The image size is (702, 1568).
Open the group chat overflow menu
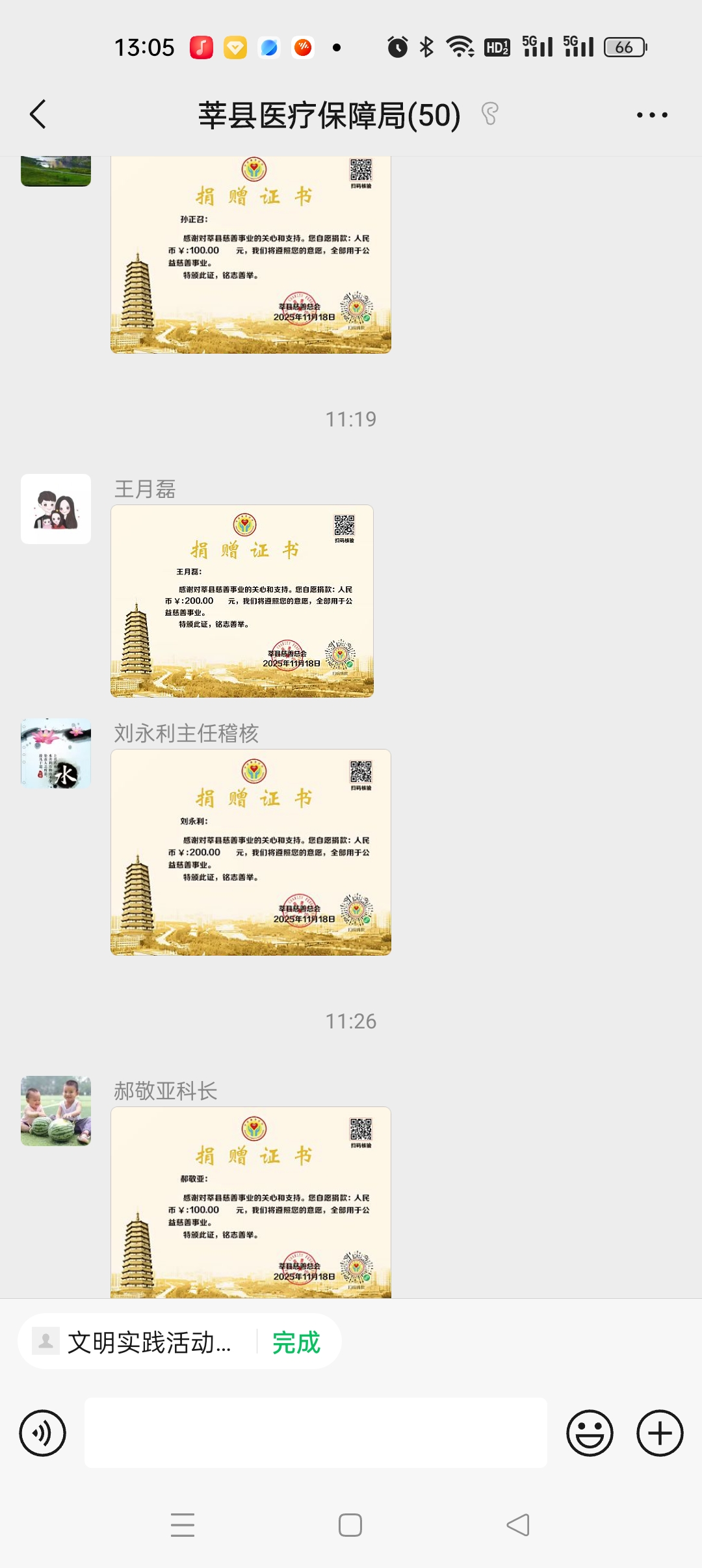(x=651, y=115)
